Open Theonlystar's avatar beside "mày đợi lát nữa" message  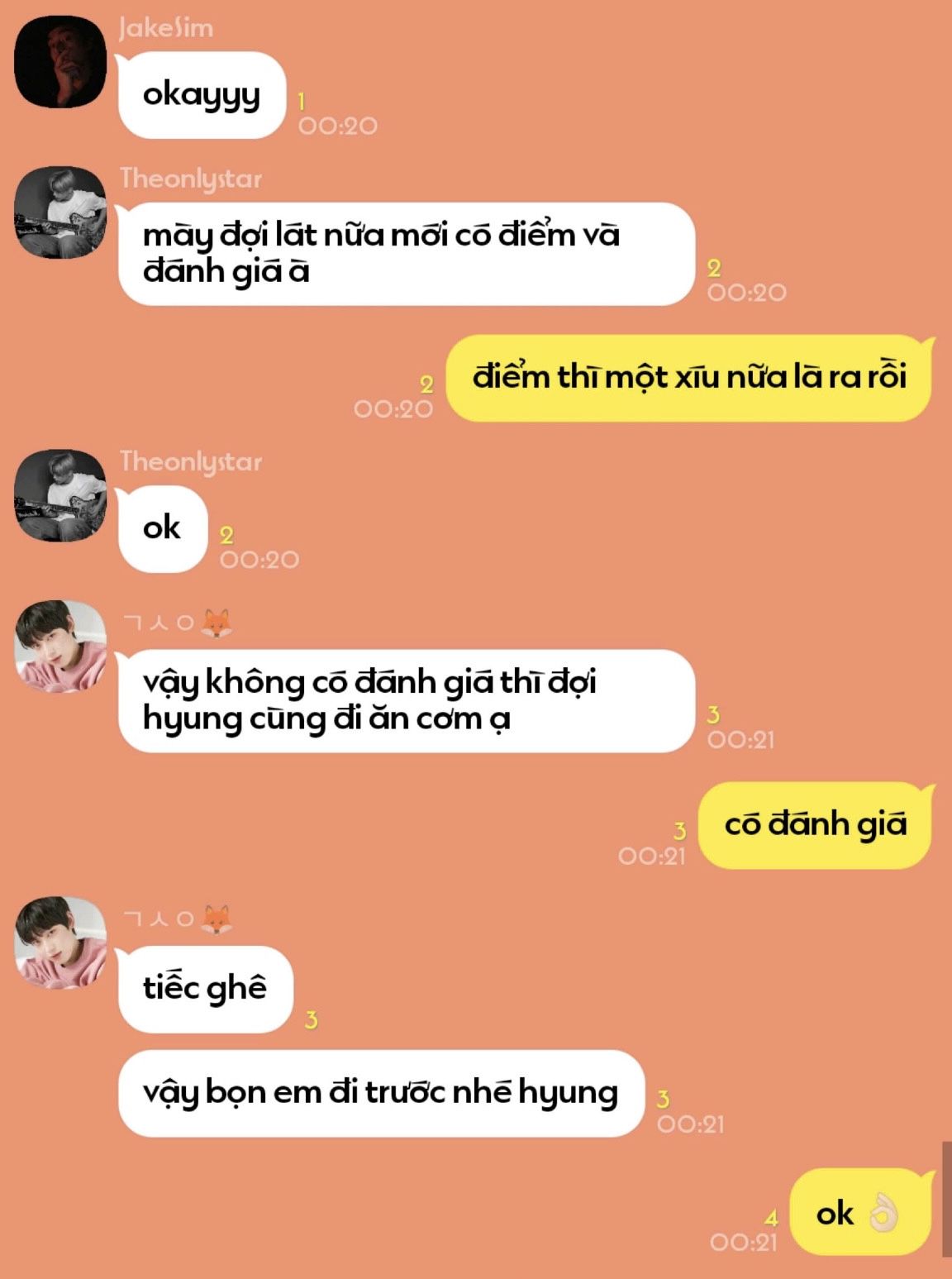point(60,212)
